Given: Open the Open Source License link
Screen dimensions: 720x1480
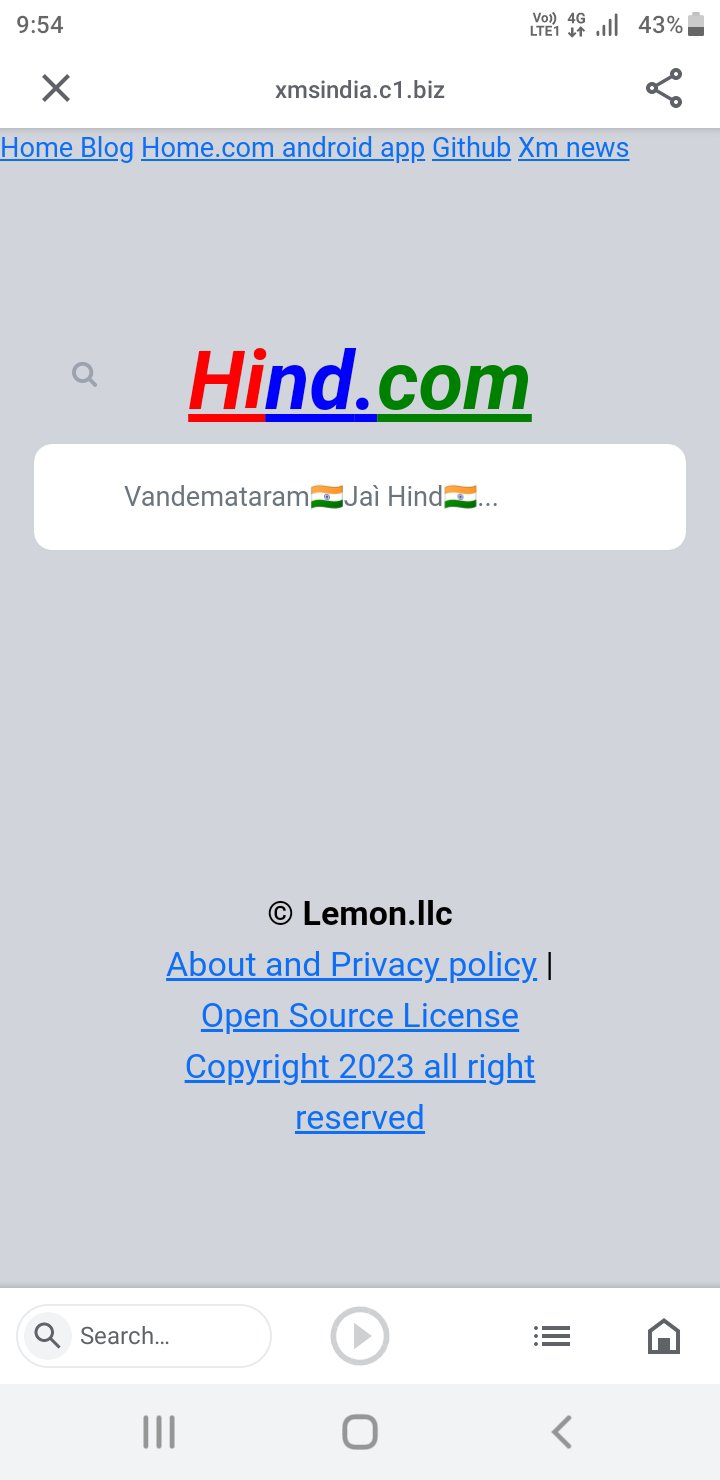Looking at the screenshot, I should (360, 1015).
